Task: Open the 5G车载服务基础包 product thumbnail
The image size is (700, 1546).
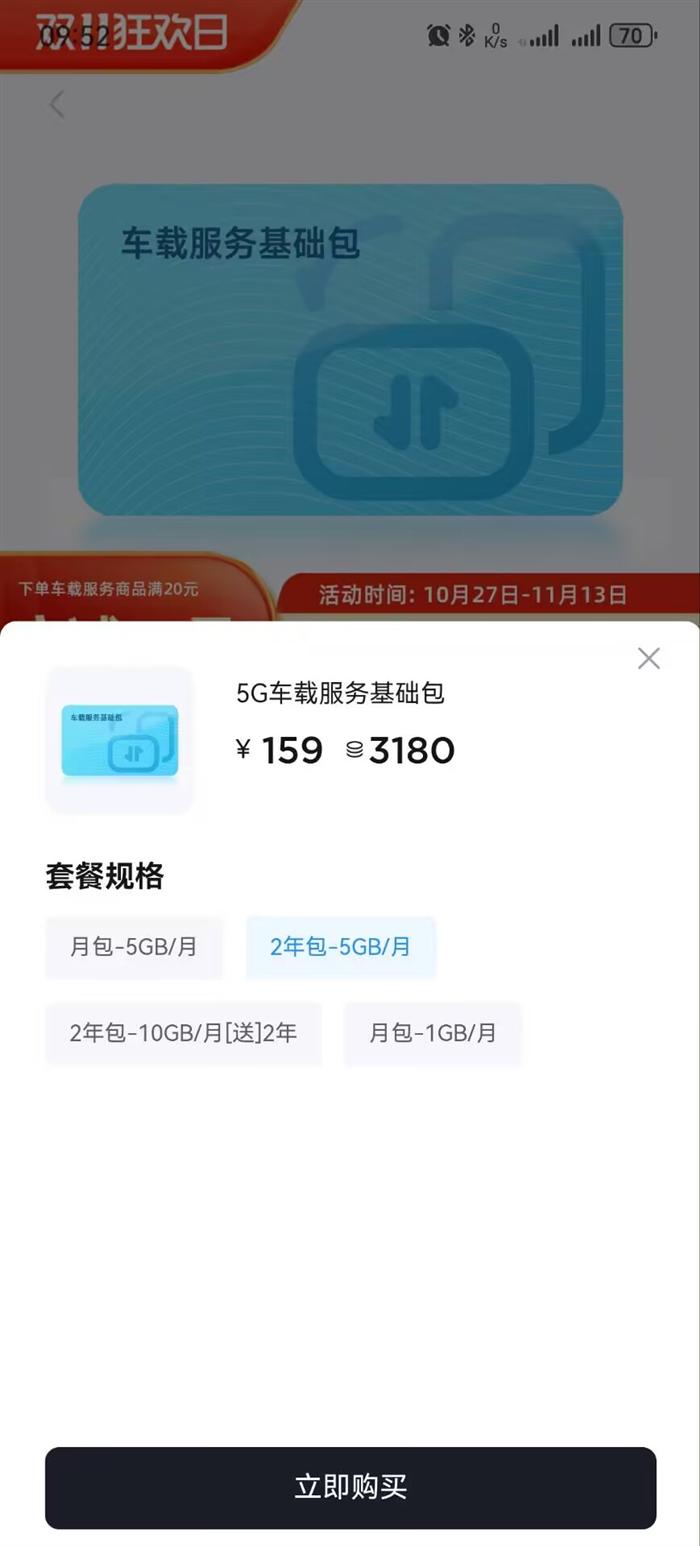Action: (119, 740)
